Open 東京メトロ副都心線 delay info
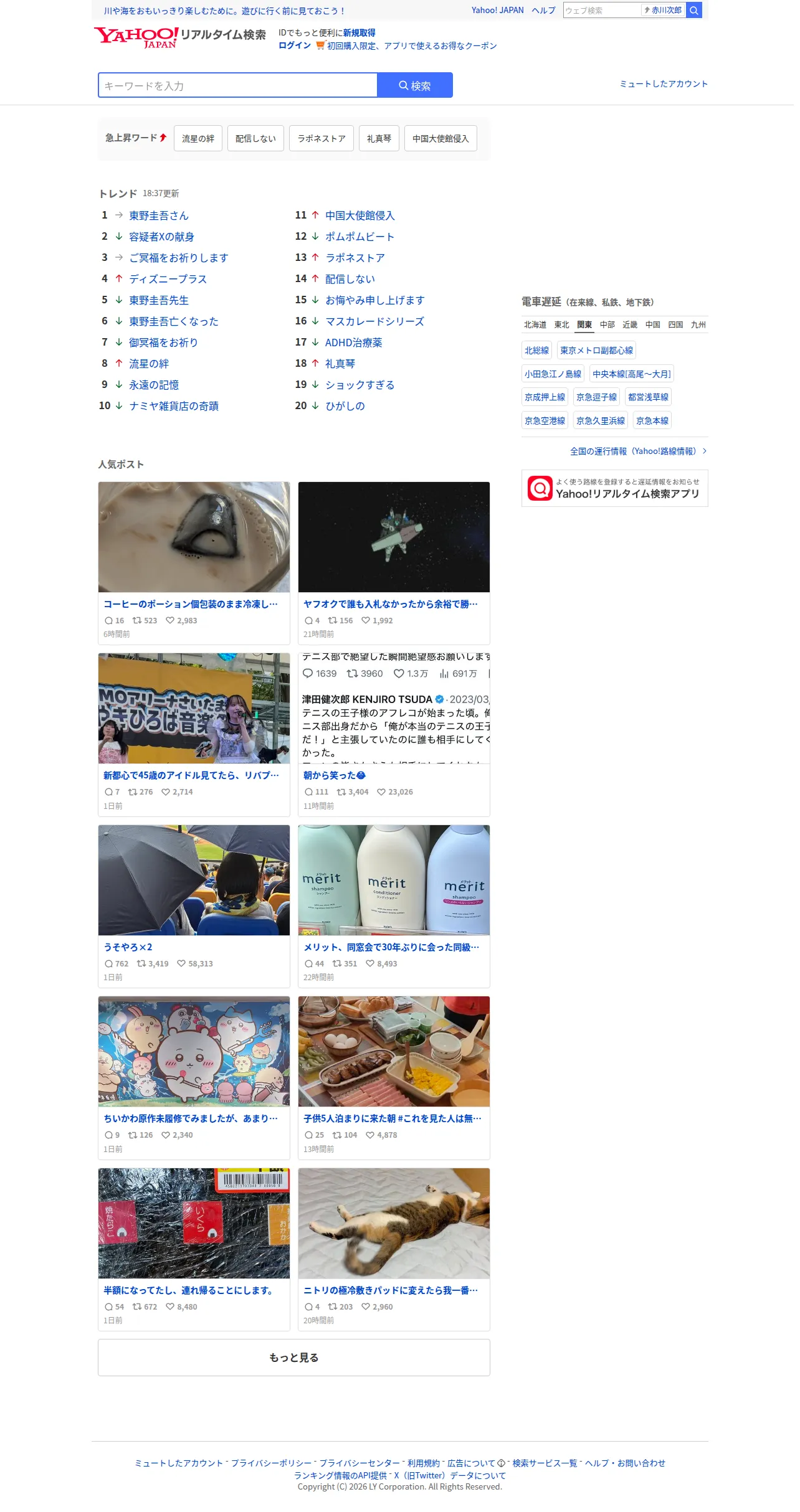Viewport: 800px width, 1512px height. [x=596, y=351]
